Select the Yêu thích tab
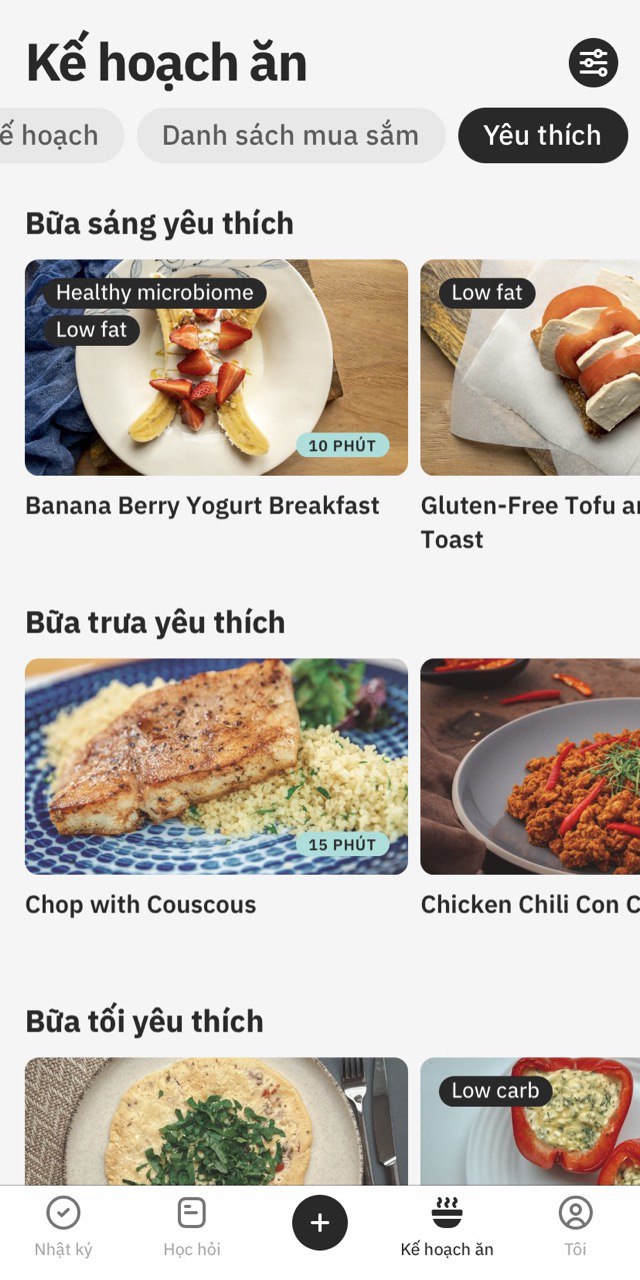 click(x=542, y=135)
